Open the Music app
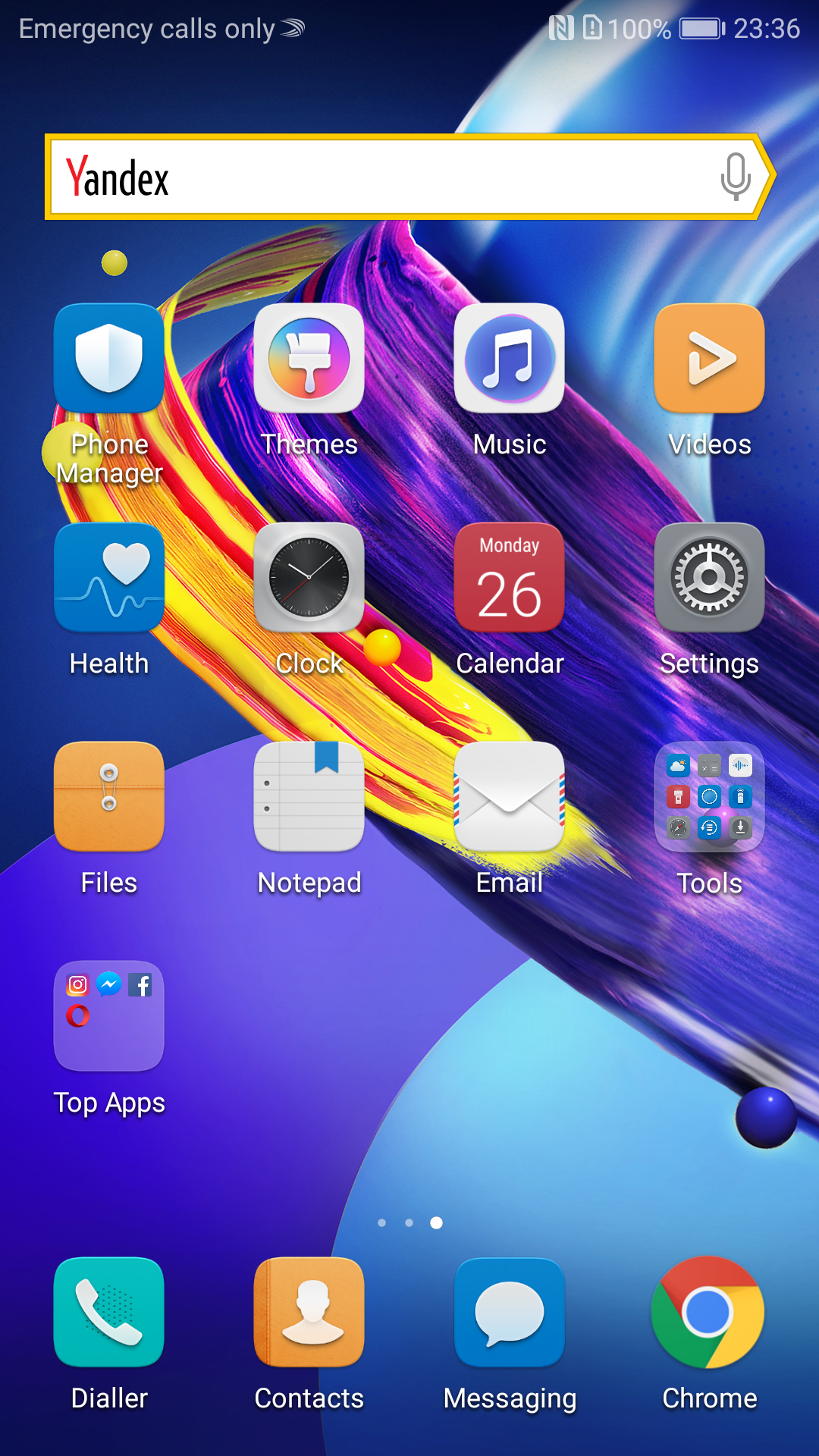This screenshot has height=1456, width=819. pyautogui.click(x=510, y=359)
